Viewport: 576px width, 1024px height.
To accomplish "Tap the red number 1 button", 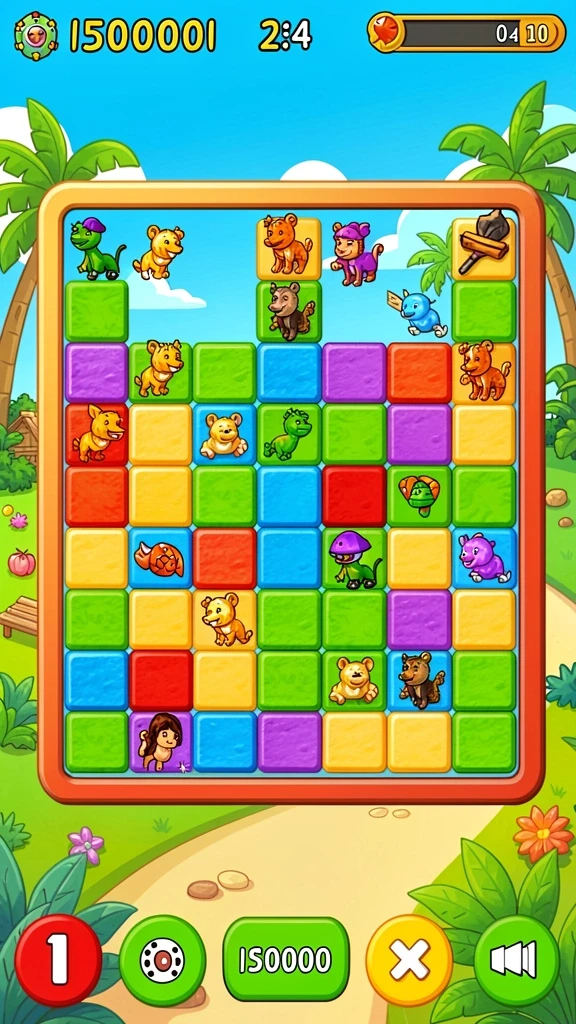I will pos(58,959).
